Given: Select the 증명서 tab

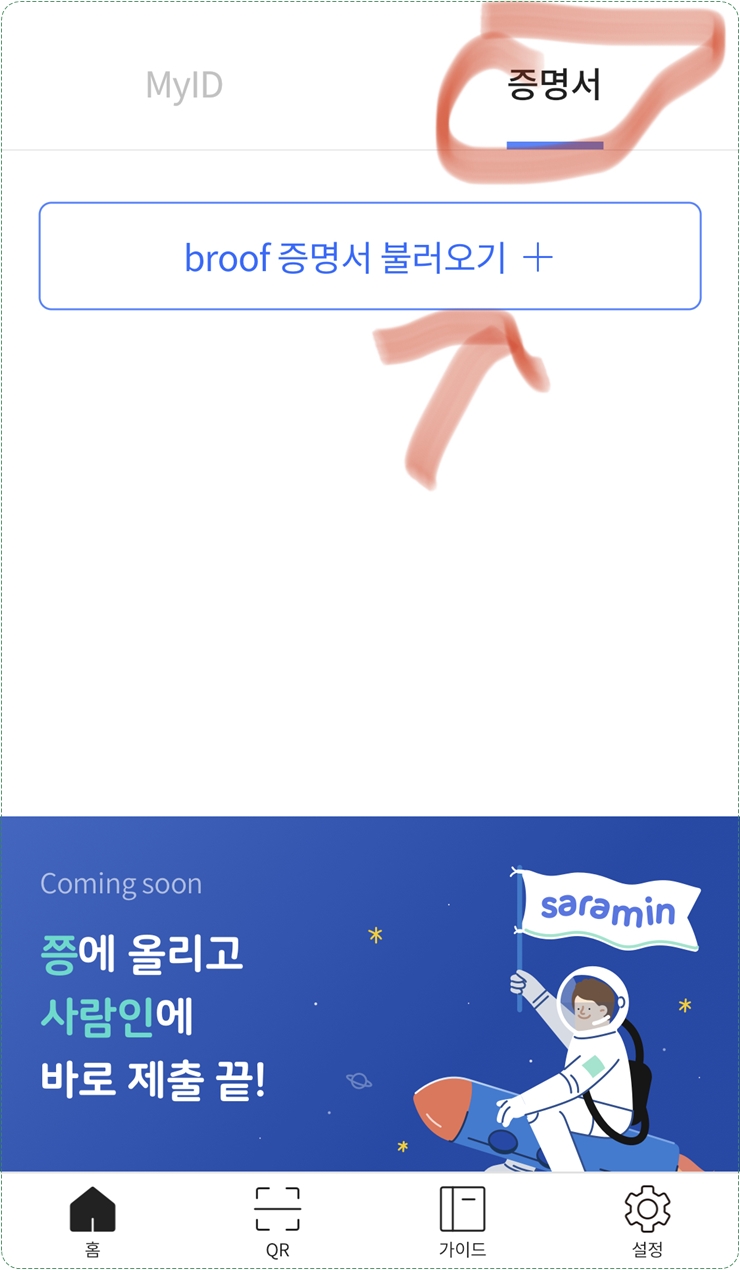Looking at the screenshot, I should (x=554, y=86).
